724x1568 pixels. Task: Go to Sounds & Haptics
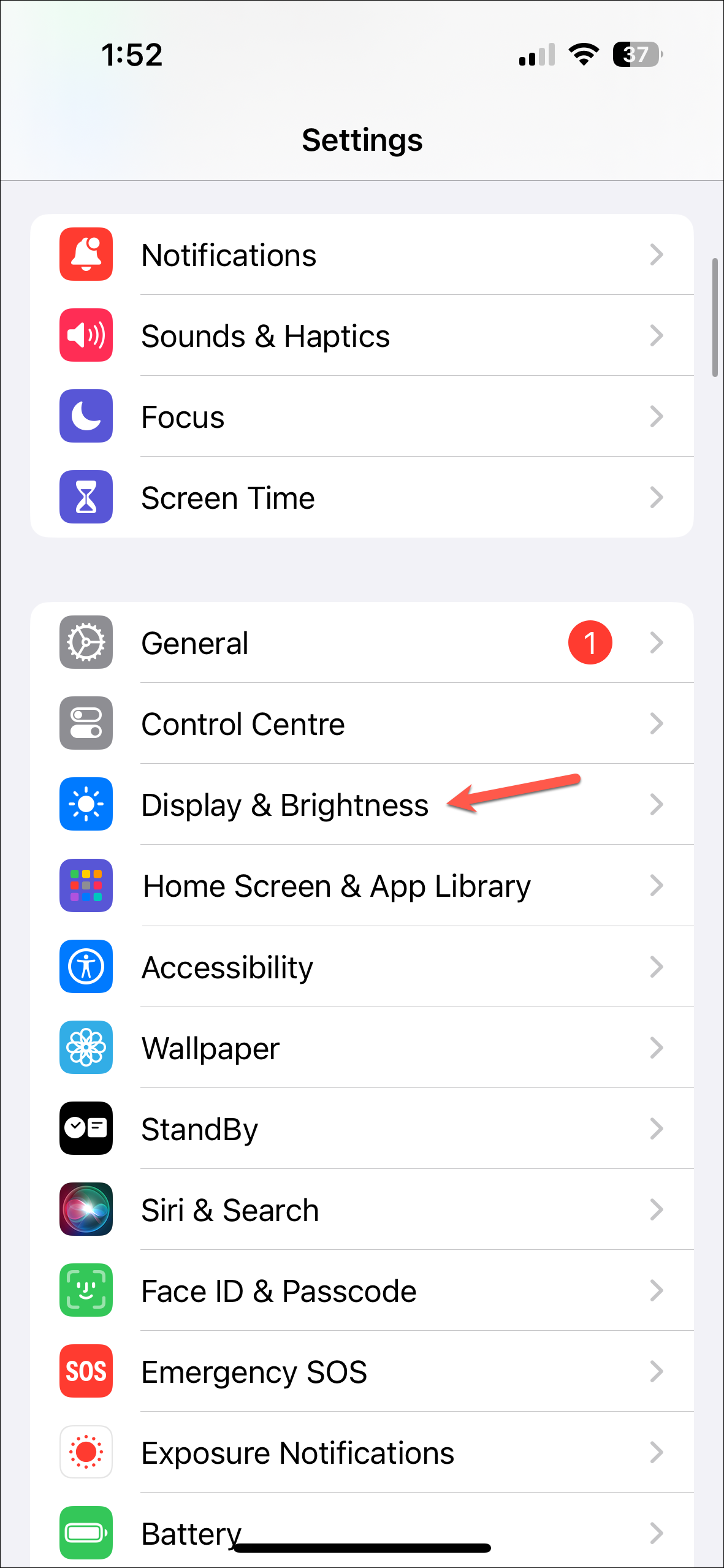pos(362,336)
